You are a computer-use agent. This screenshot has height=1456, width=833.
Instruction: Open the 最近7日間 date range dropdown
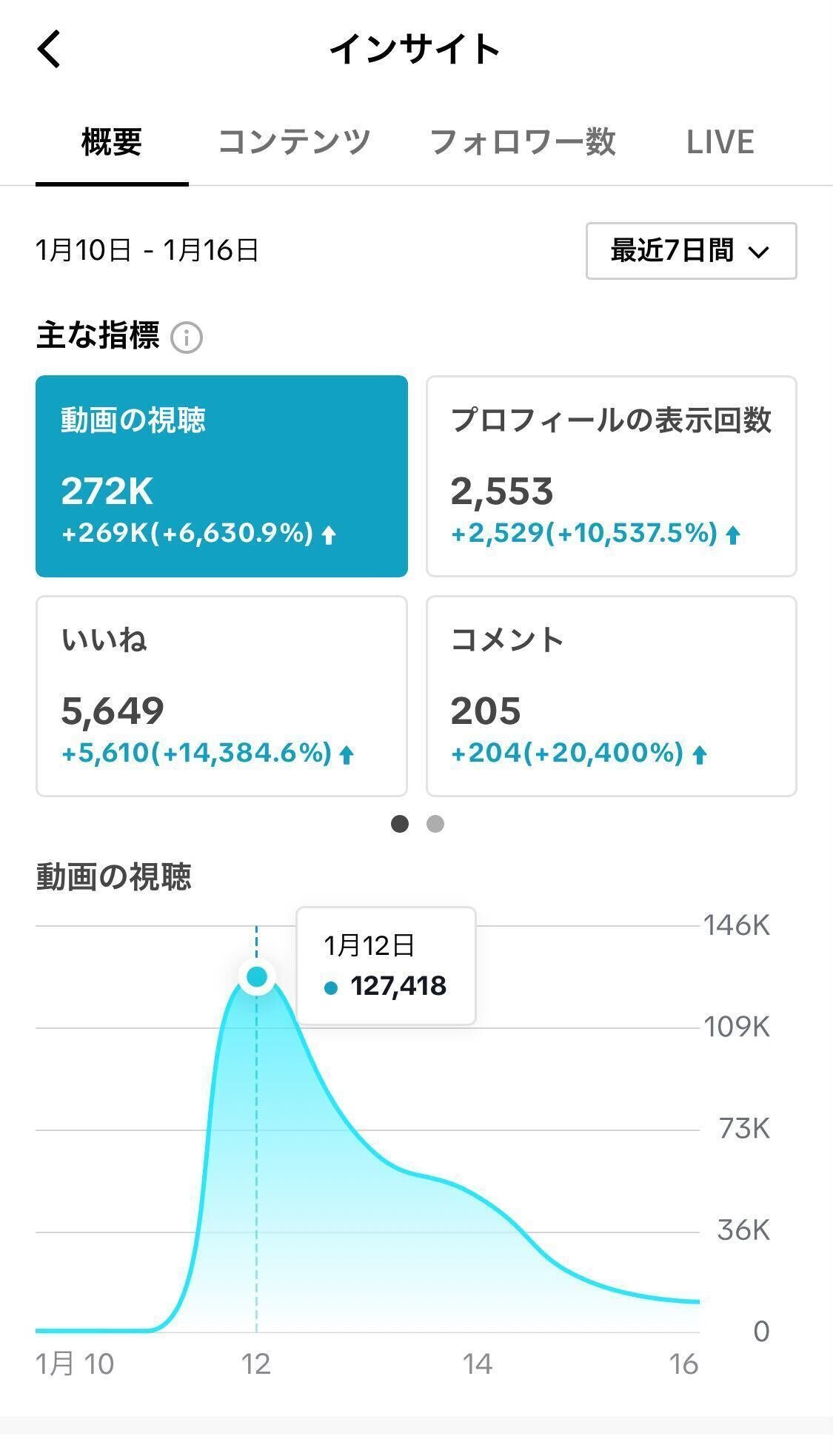(691, 251)
